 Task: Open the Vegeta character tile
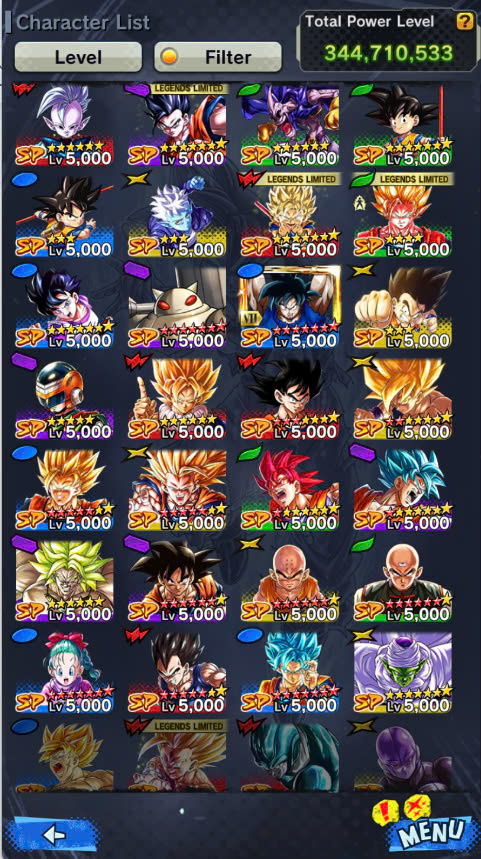177,672
